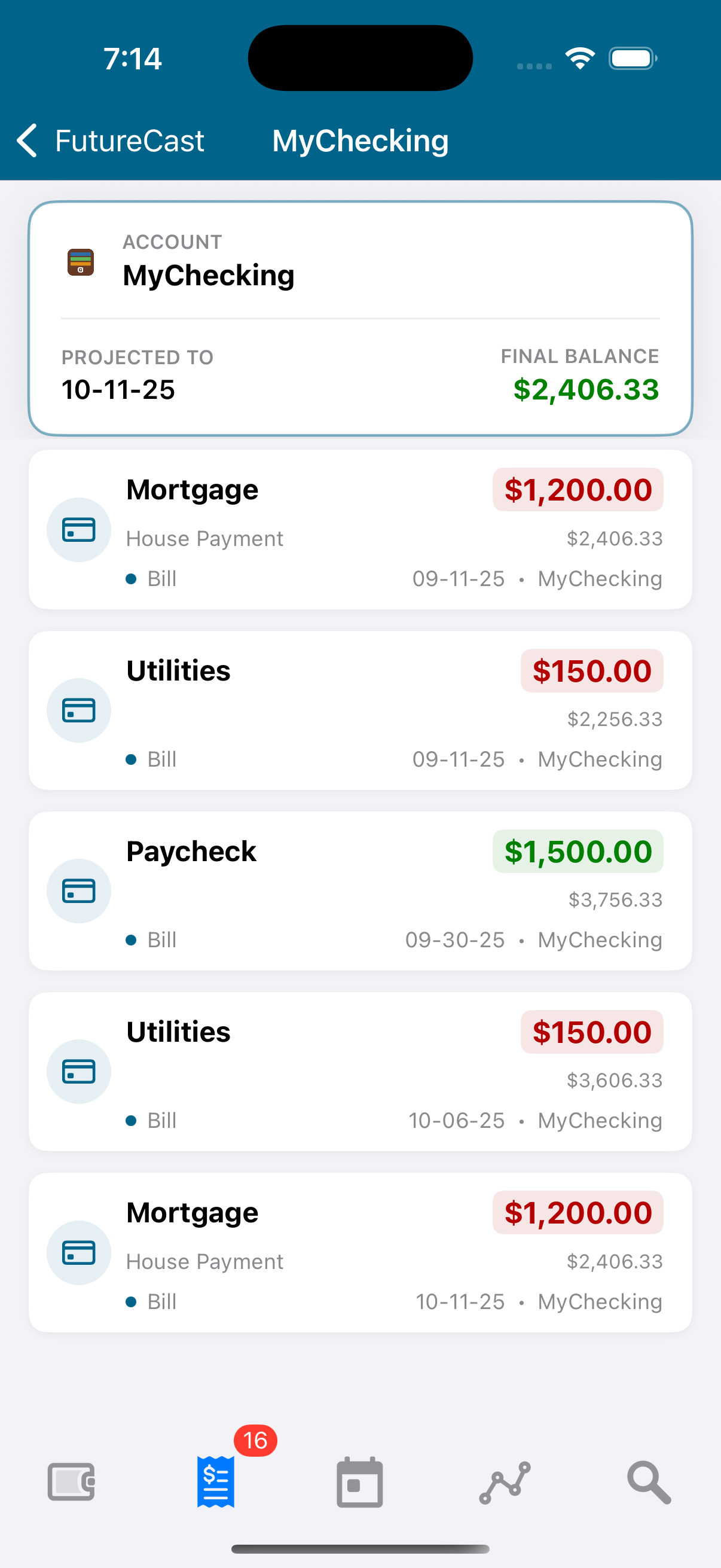Switch to the calendar tab
721x1568 pixels.
click(360, 1482)
